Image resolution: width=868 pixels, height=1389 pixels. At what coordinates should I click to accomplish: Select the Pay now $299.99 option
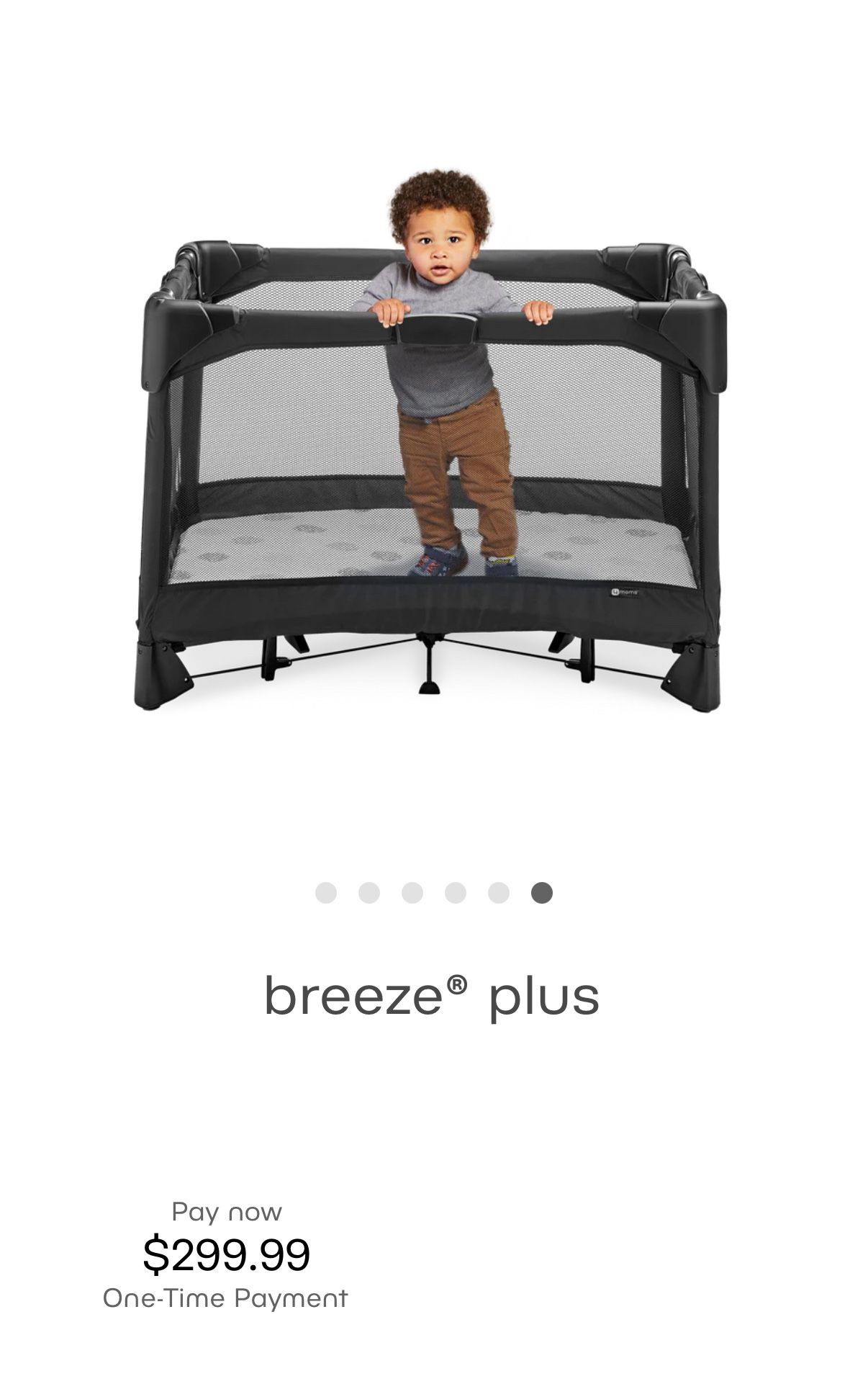[x=226, y=1254]
